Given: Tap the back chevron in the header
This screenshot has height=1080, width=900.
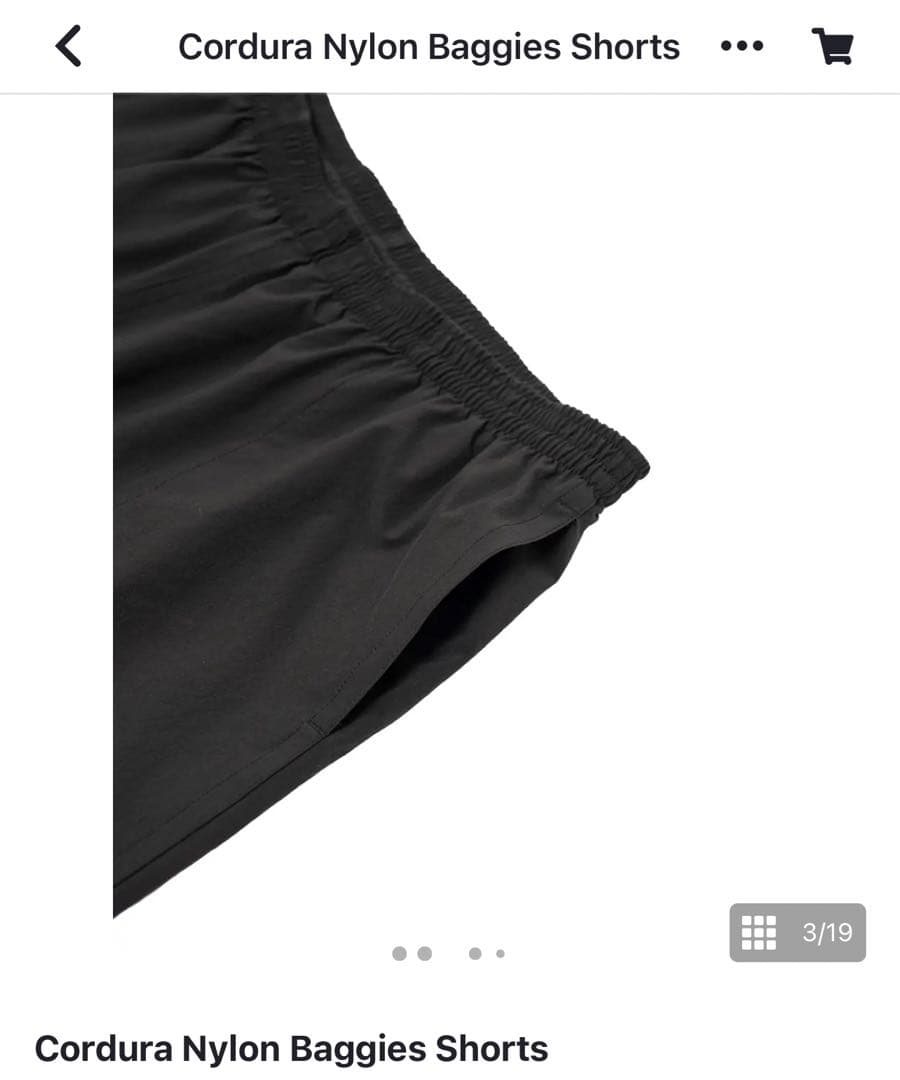Looking at the screenshot, I should pyautogui.click(x=67, y=46).
